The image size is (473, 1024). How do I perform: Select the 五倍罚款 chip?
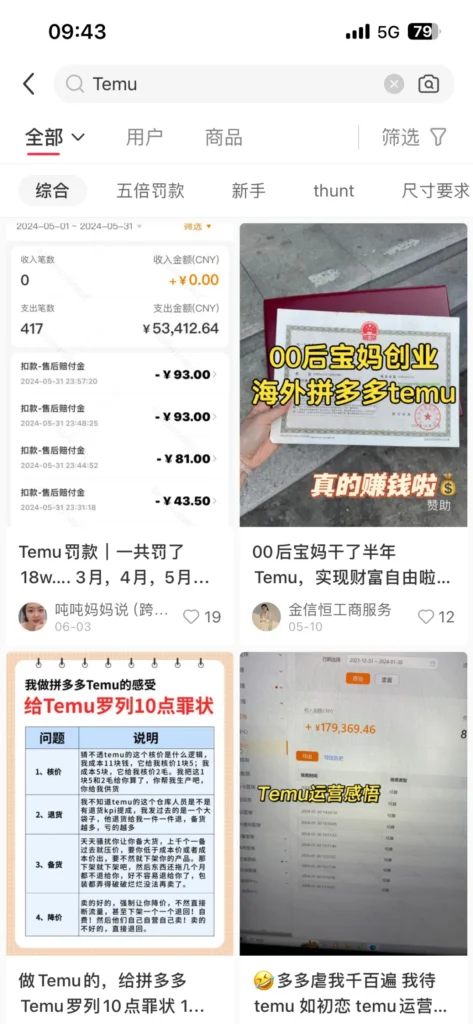point(150,191)
